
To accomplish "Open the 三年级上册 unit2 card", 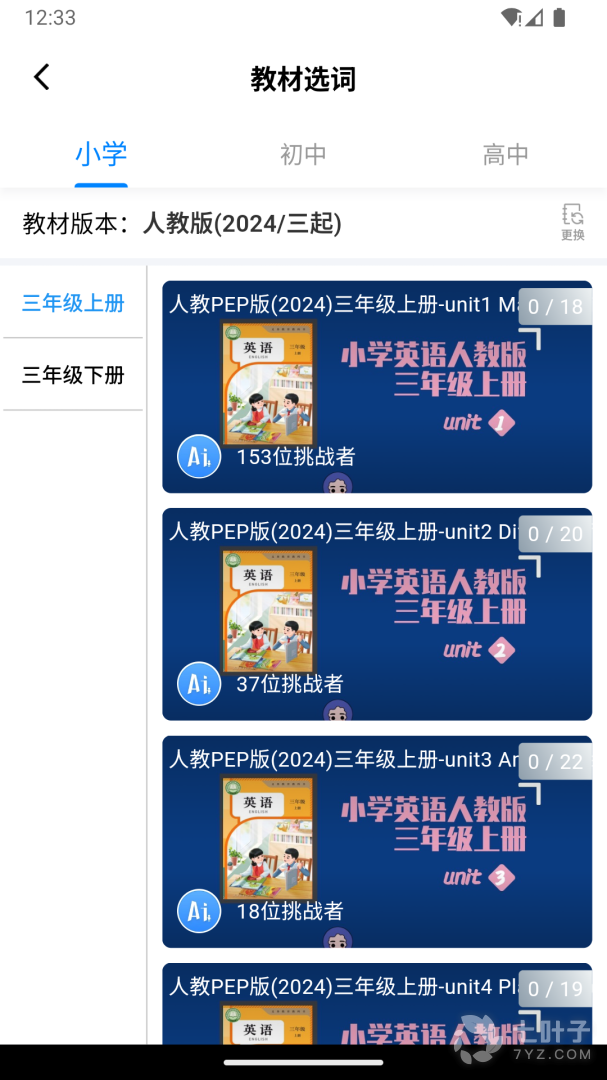I will [x=377, y=614].
